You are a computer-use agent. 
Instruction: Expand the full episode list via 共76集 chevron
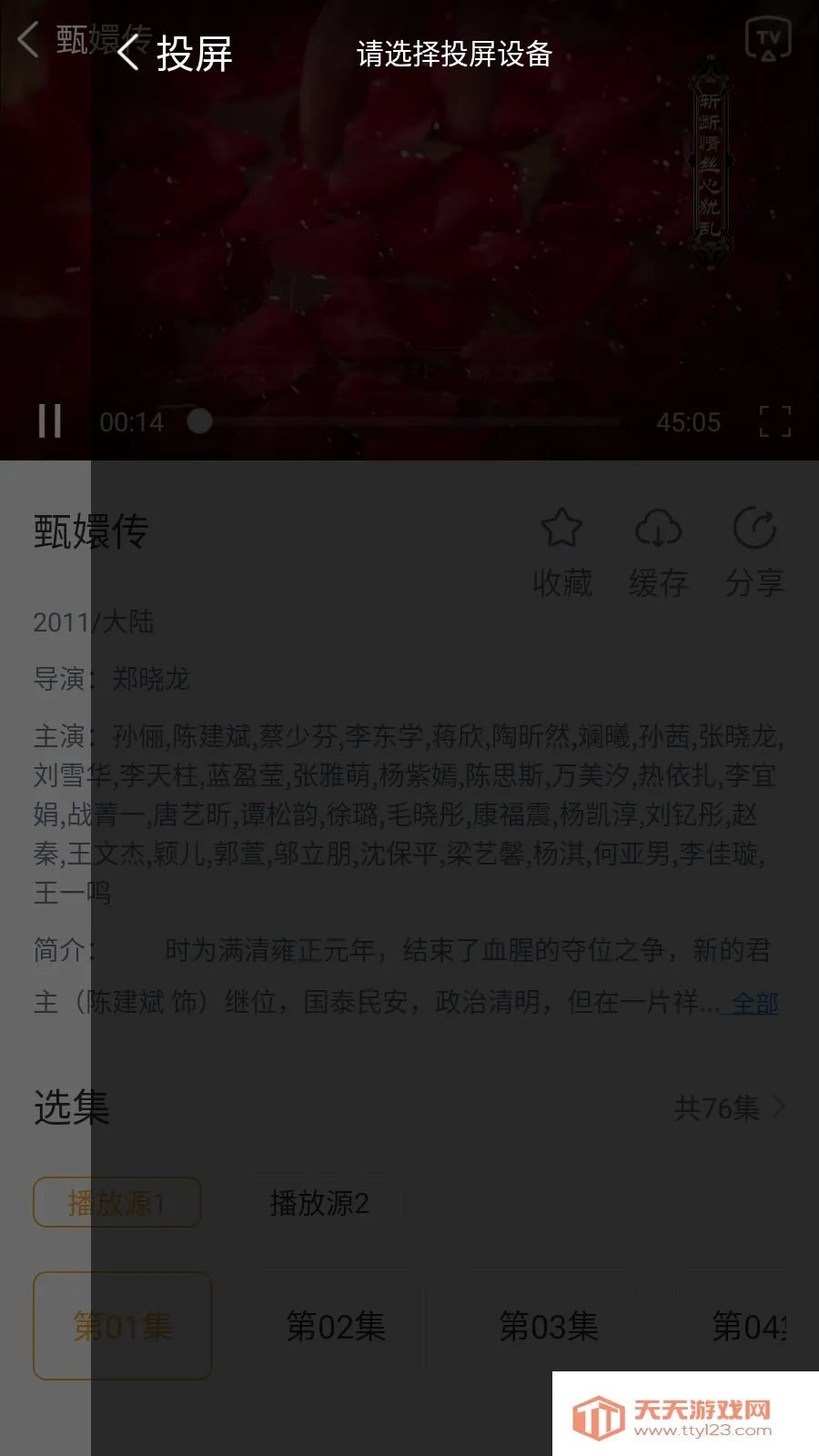[728, 1107]
